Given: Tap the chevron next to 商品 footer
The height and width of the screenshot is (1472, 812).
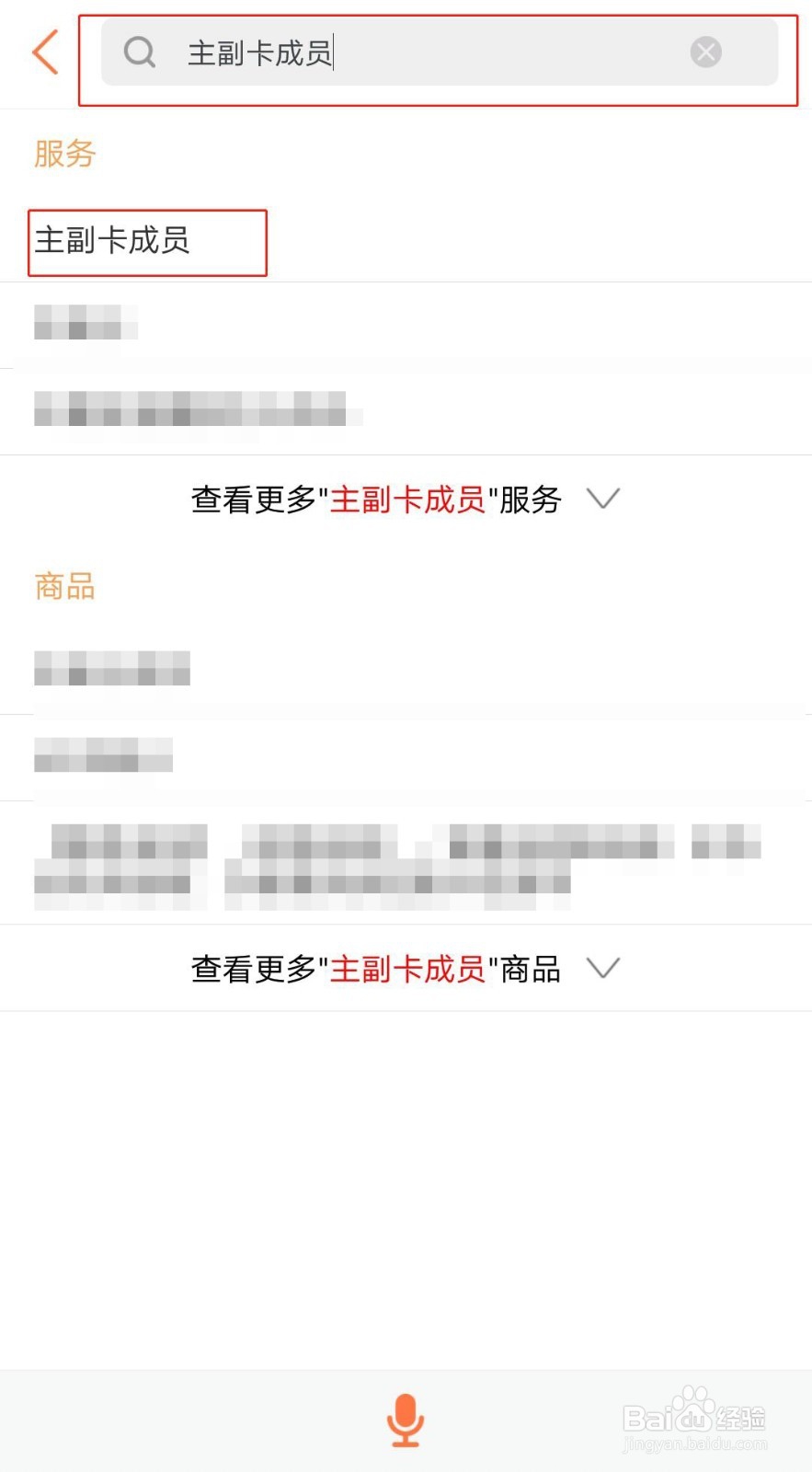Looking at the screenshot, I should [x=603, y=968].
